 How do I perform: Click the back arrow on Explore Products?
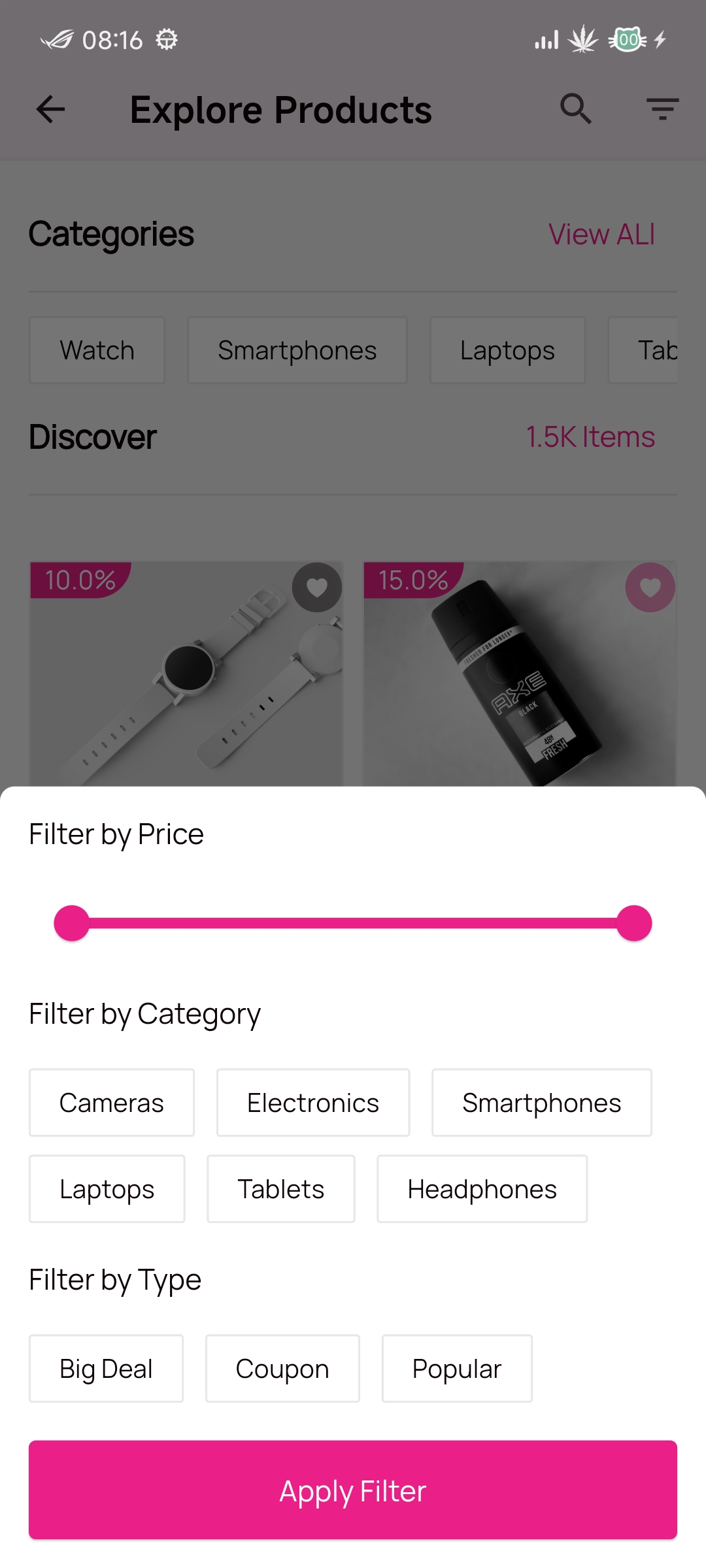click(x=50, y=109)
